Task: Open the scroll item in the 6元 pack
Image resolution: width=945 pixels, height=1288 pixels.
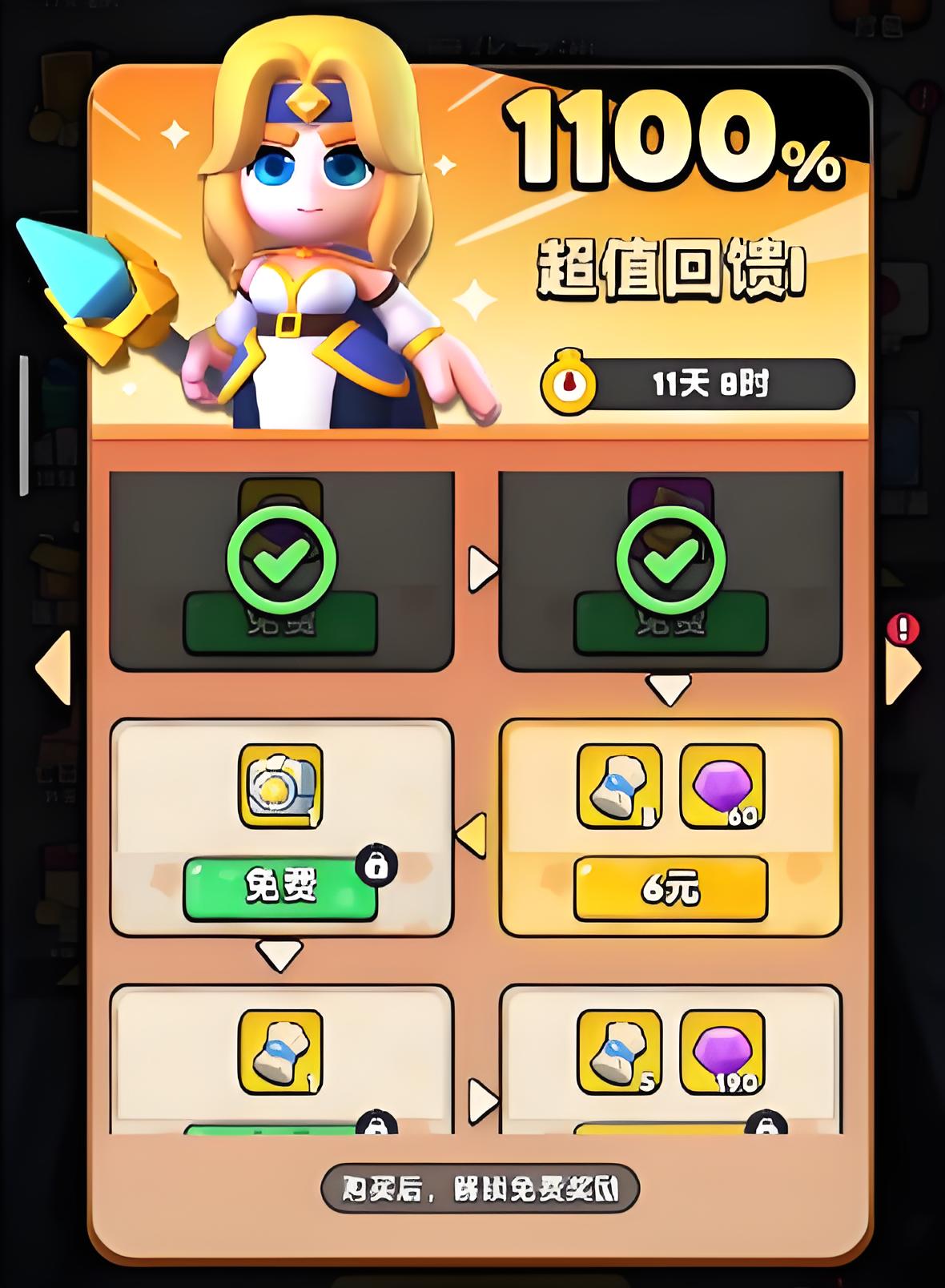Action: [619, 785]
